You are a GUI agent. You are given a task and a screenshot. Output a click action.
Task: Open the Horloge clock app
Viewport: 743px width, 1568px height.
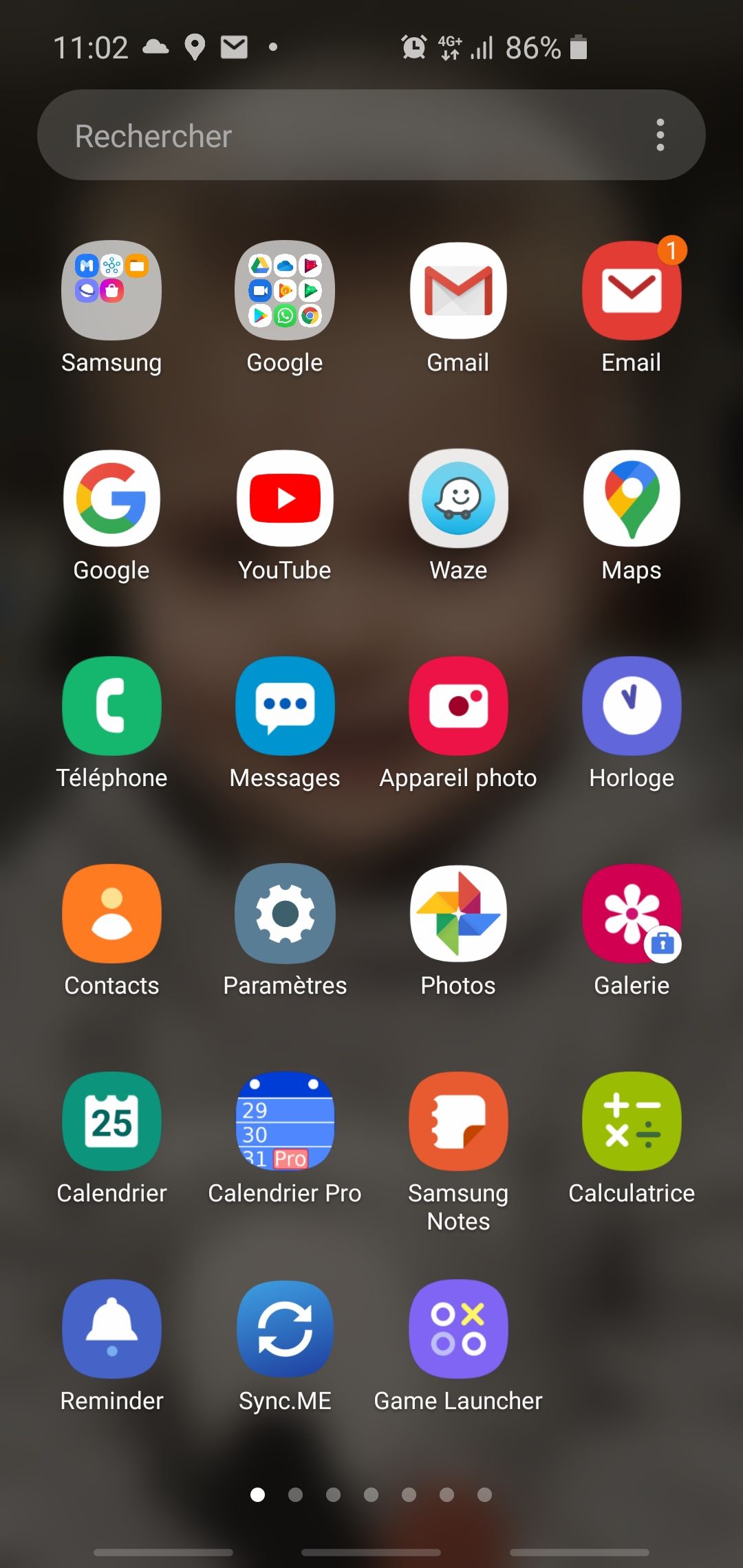[x=631, y=706]
